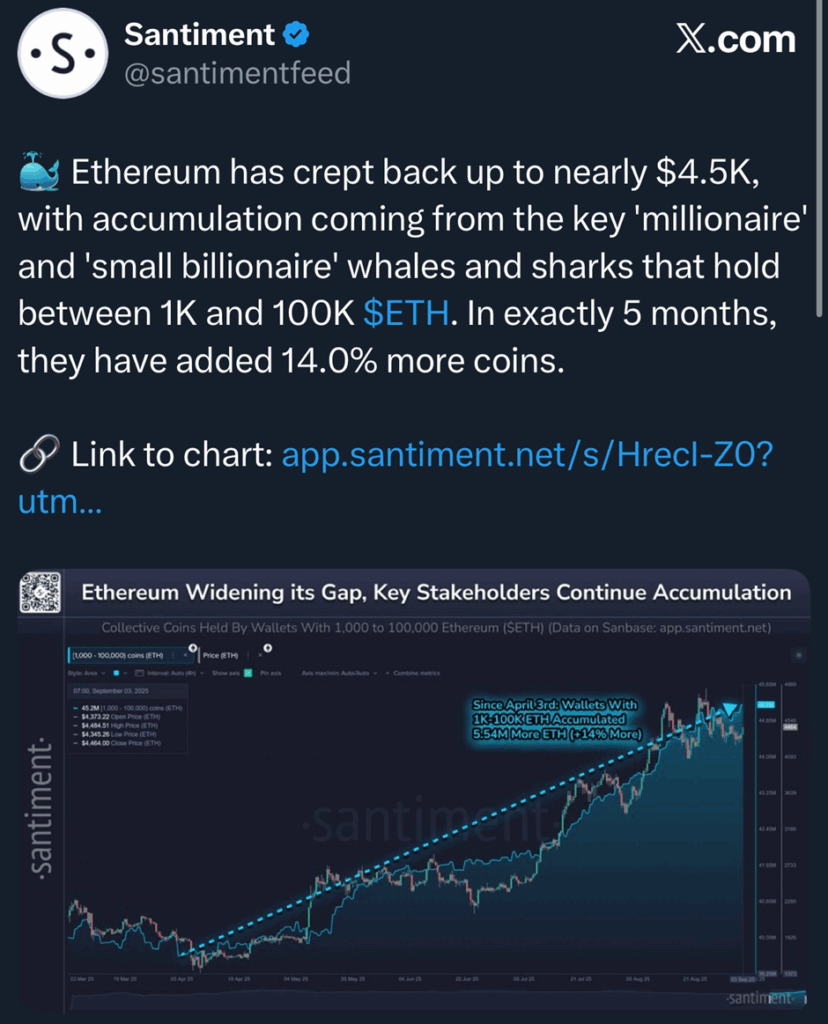This screenshot has height=1024, width=828.
Task: Expand the Ethereum accumulation chart image
Action: (413, 789)
